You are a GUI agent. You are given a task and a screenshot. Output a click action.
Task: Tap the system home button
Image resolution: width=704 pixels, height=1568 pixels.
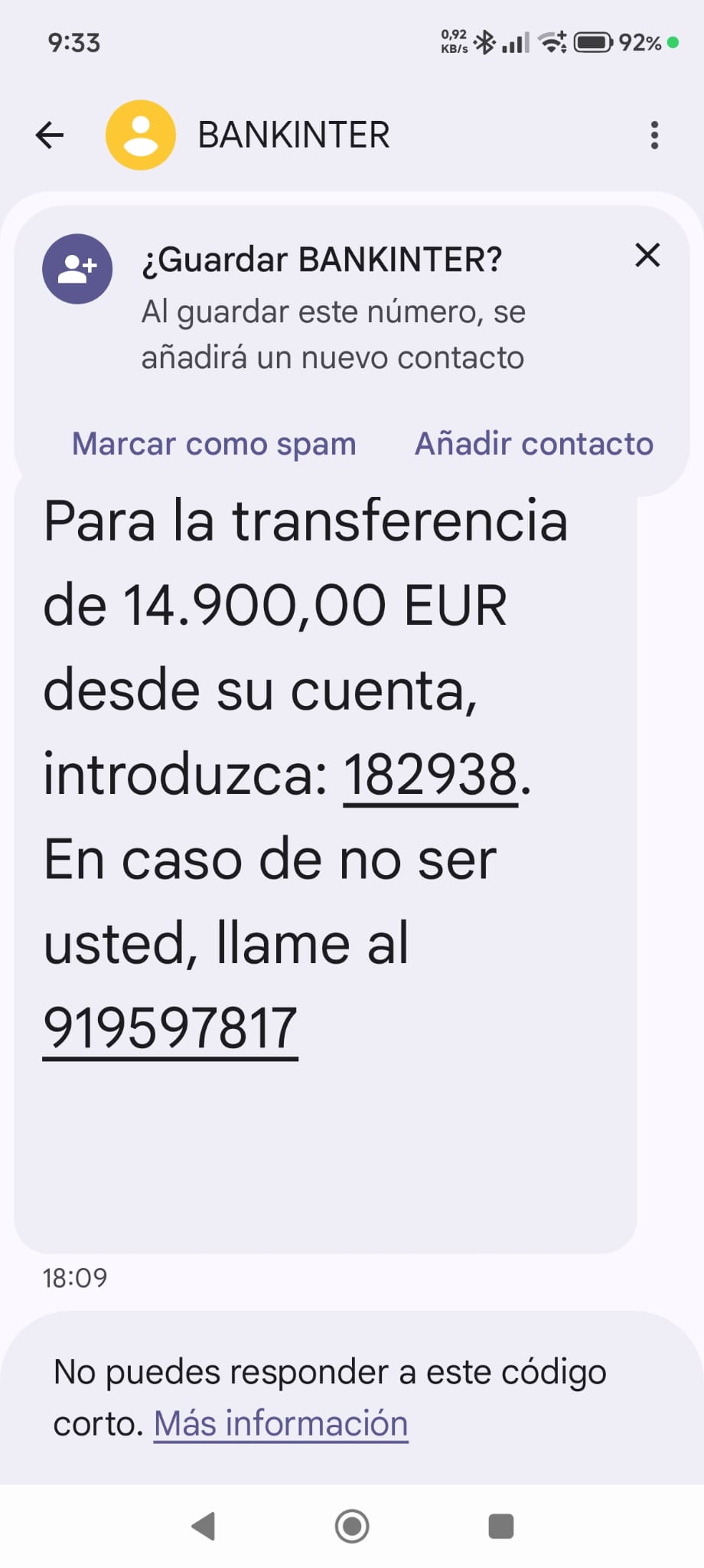(x=352, y=1526)
